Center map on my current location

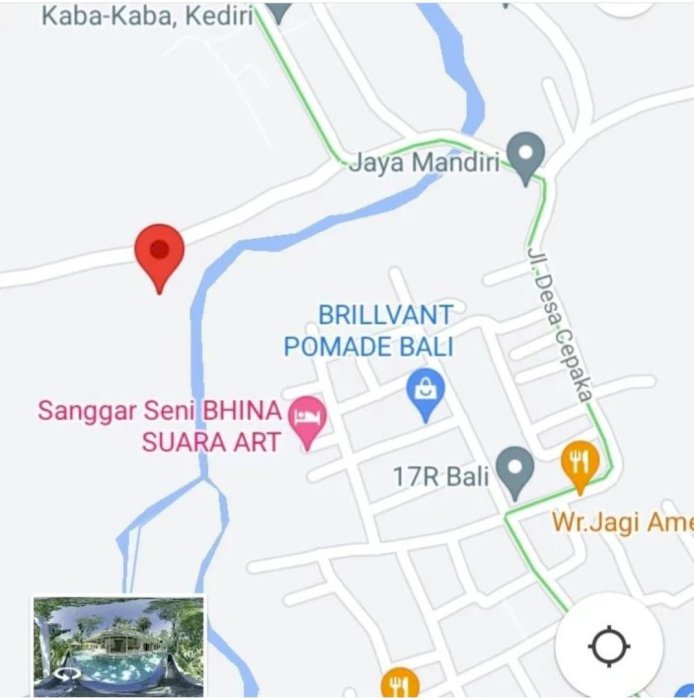(x=609, y=646)
